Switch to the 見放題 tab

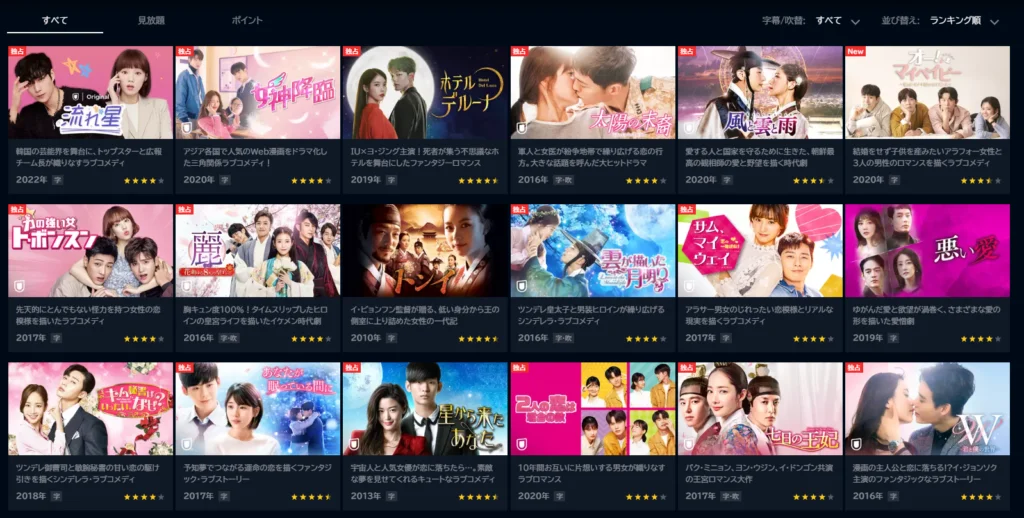pyautogui.click(x=152, y=20)
